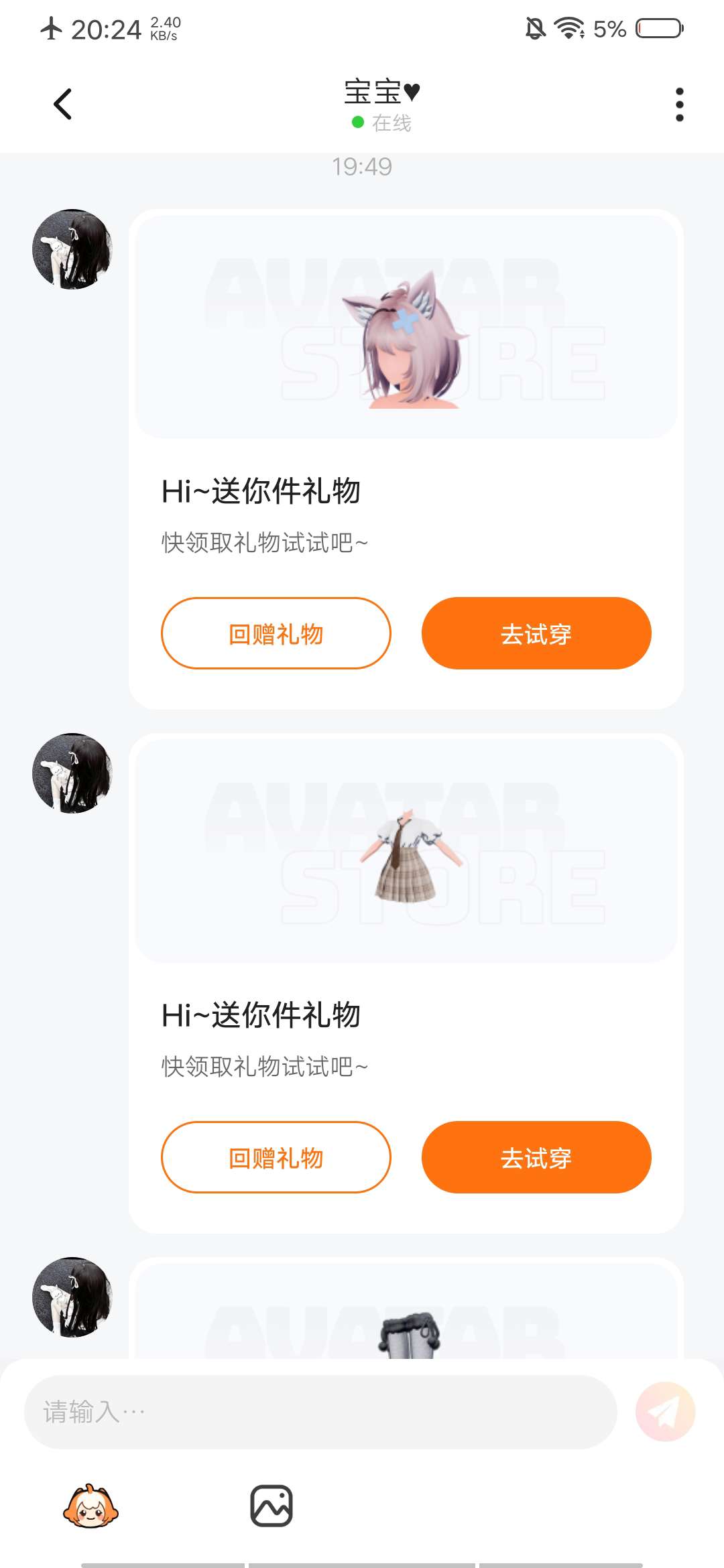The width and height of the screenshot is (724, 1568).
Task: Attach an image using the picture icon
Action: click(271, 1506)
